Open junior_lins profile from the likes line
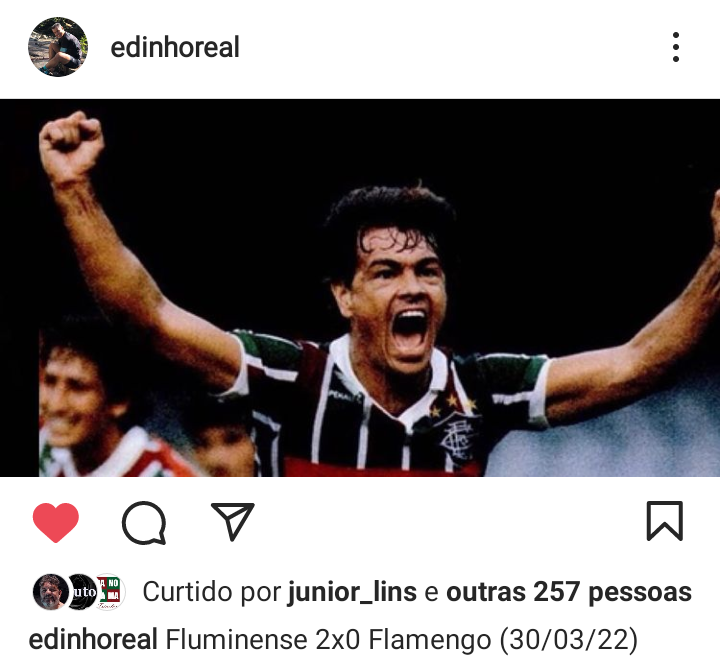The image size is (720, 668). 352,592
